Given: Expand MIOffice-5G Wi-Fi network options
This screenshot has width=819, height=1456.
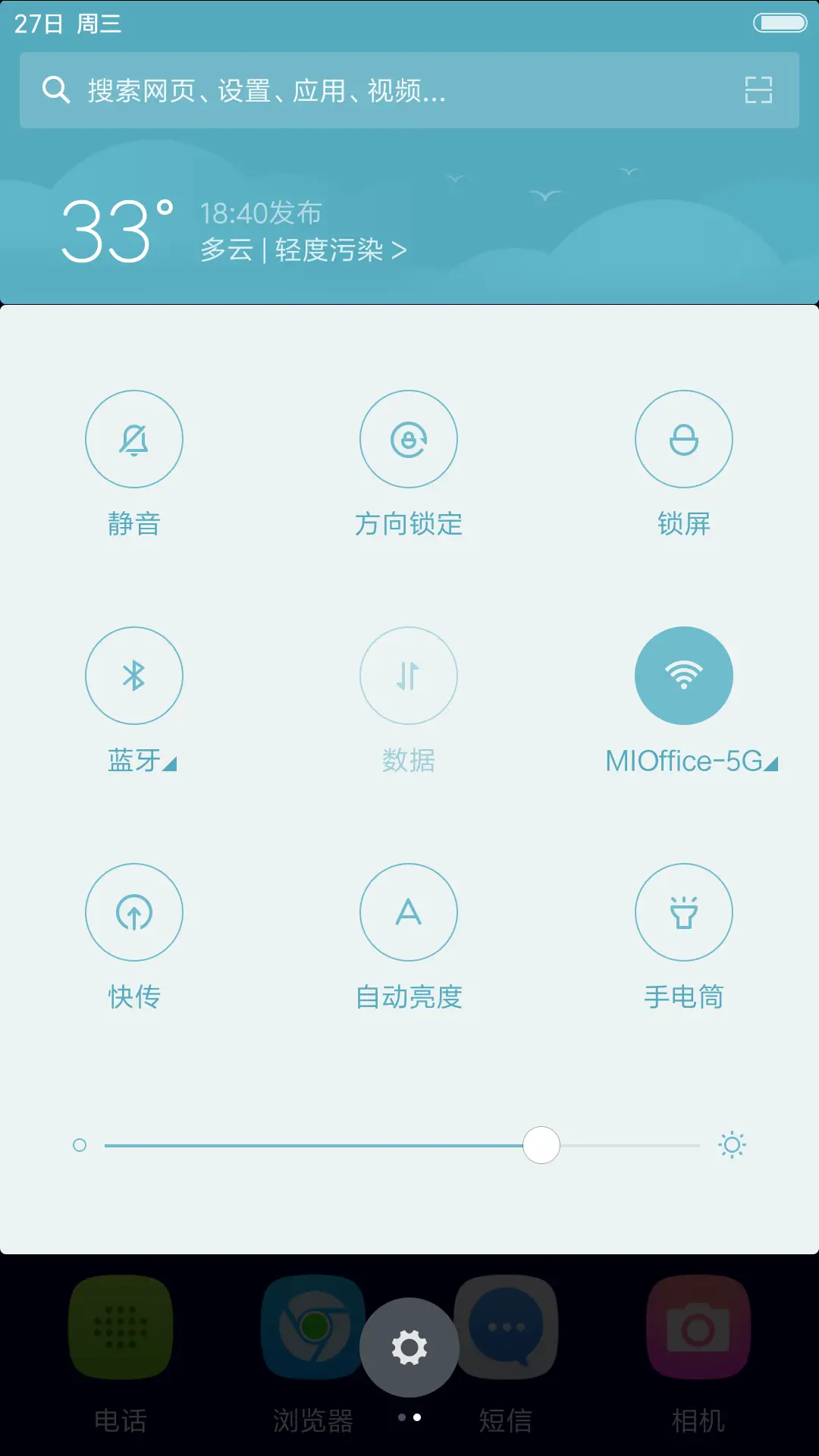Looking at the screenshot, I should (769, 766).
